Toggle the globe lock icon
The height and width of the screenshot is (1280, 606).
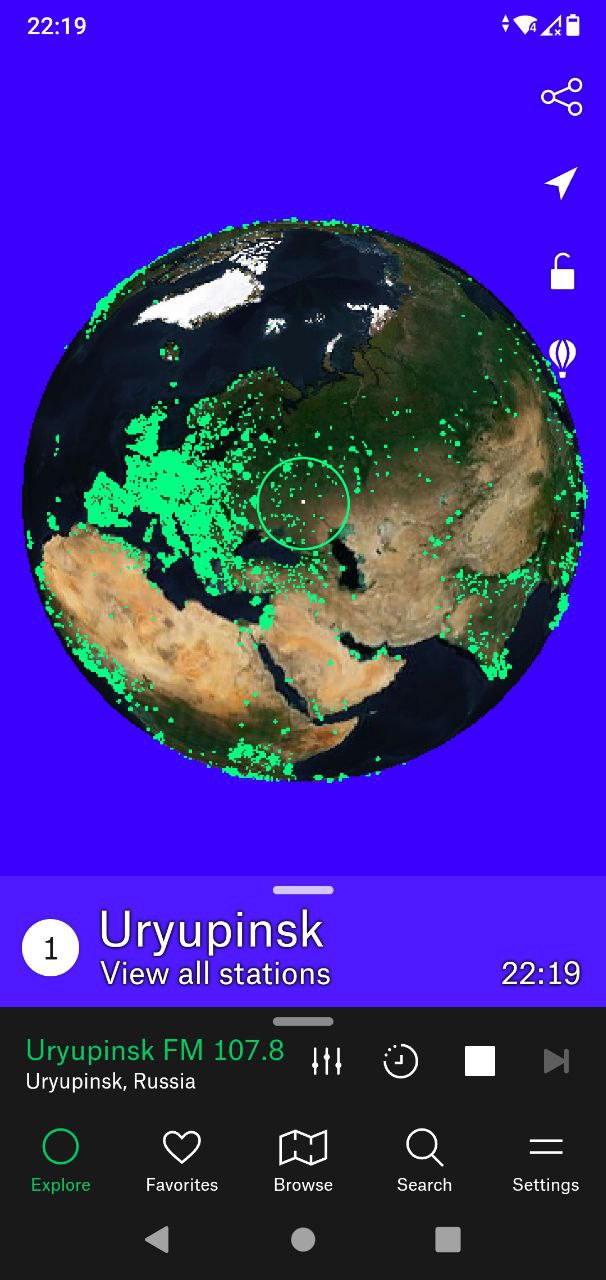tap(562, 271)
